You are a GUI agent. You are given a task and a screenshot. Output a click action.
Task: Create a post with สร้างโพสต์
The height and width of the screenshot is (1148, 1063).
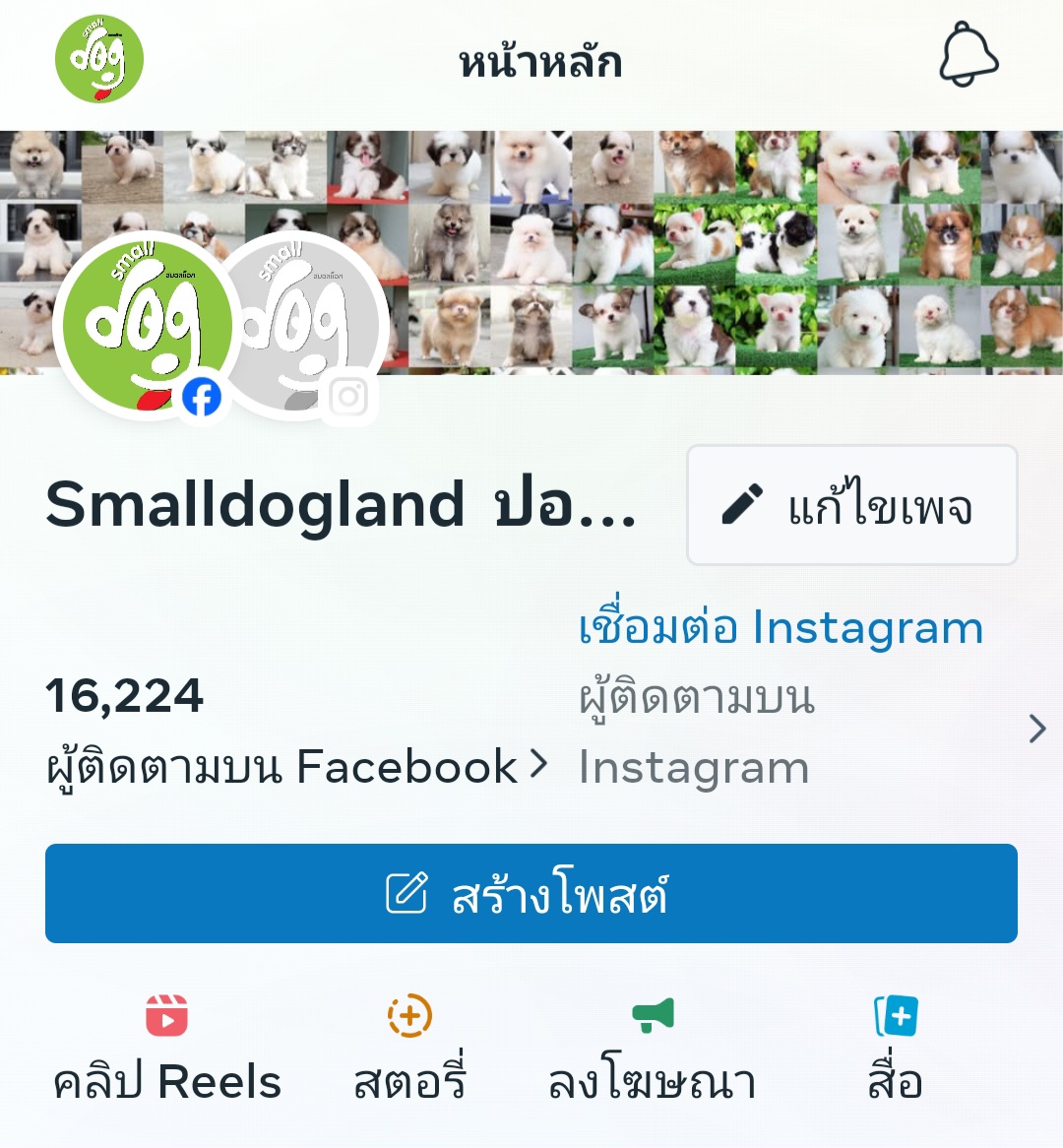pos(531,894)
